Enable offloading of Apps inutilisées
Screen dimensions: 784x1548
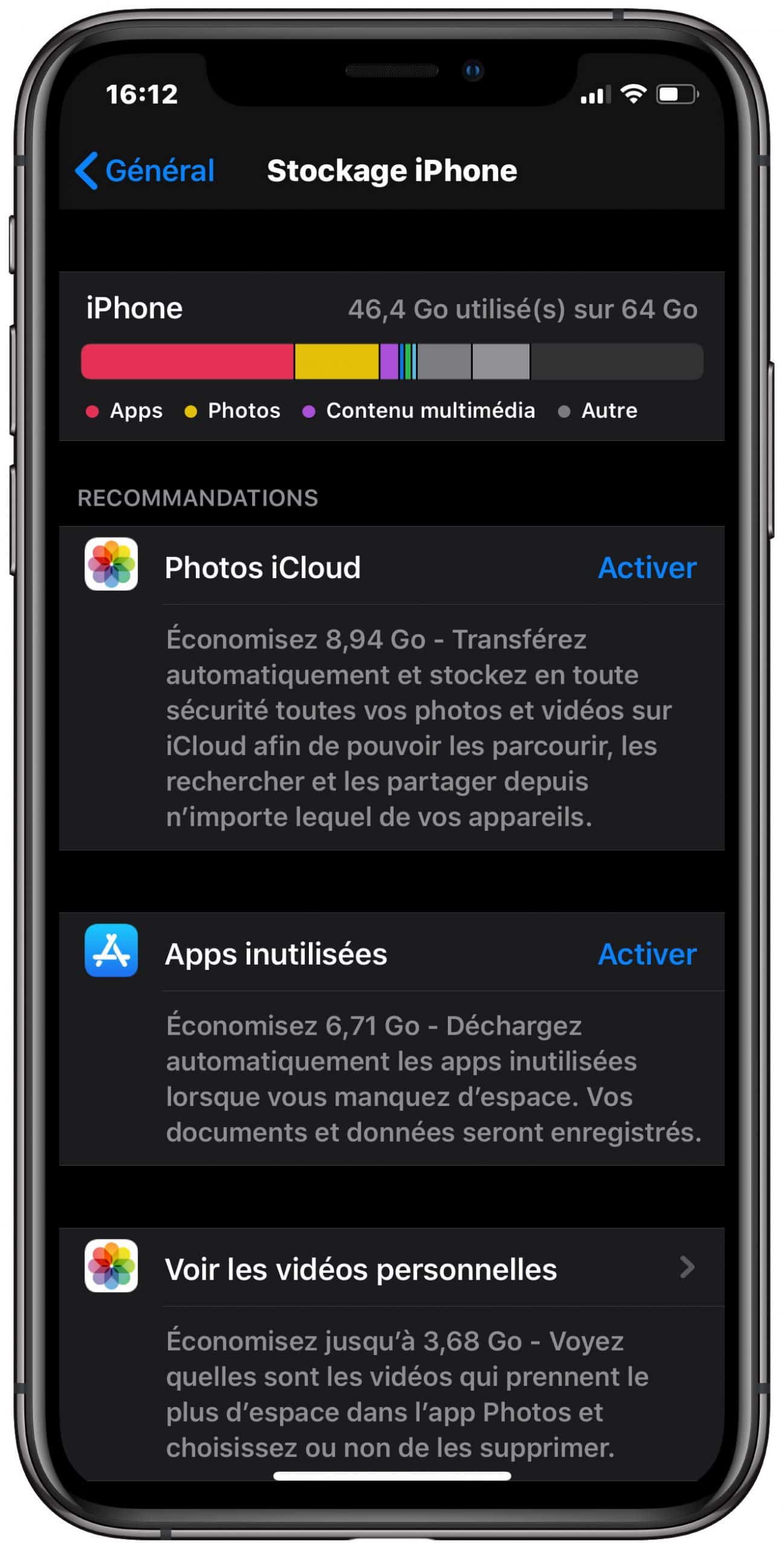(x=647, y=954)
